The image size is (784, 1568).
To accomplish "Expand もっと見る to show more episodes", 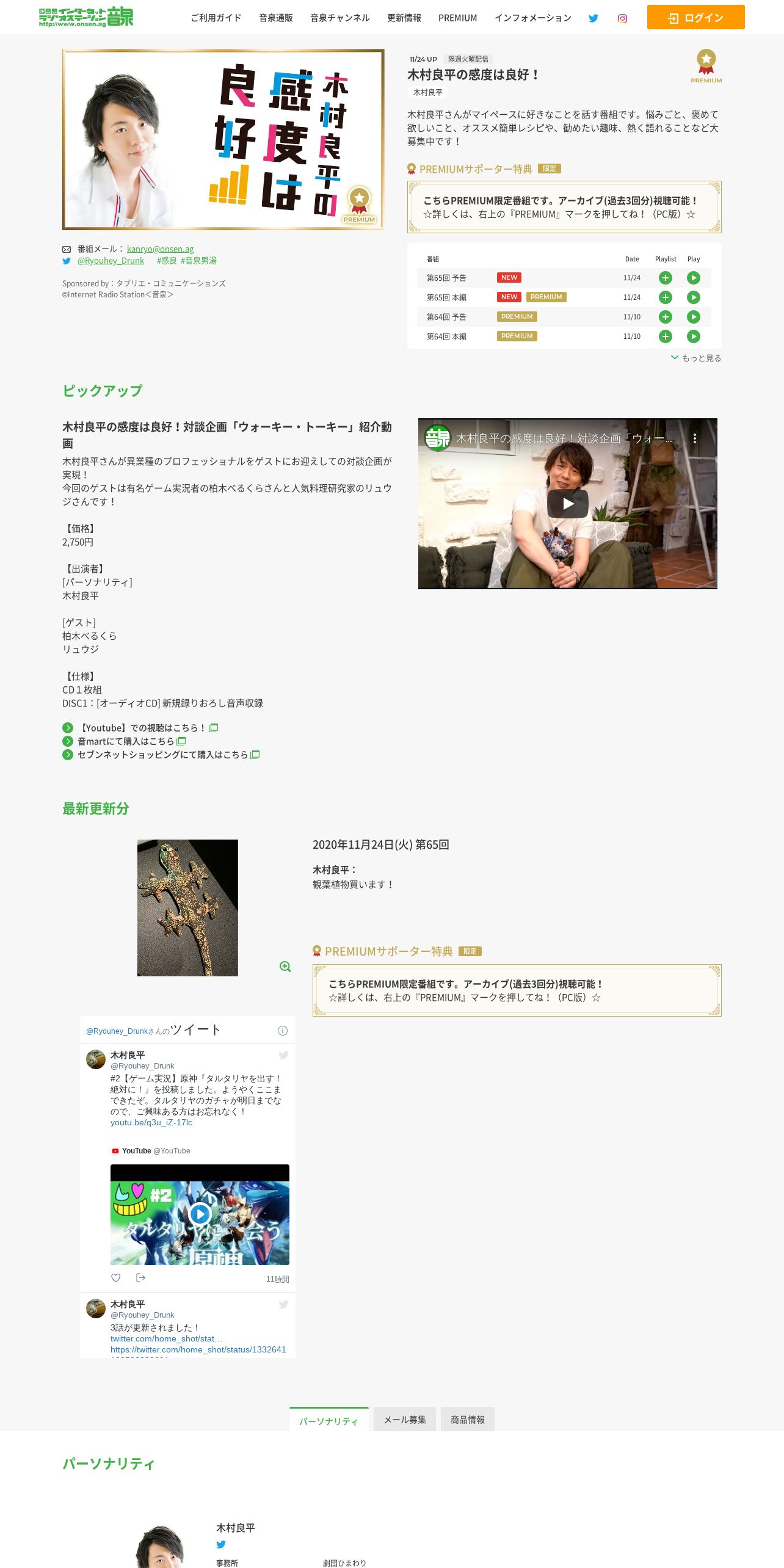I will point(696,358).
